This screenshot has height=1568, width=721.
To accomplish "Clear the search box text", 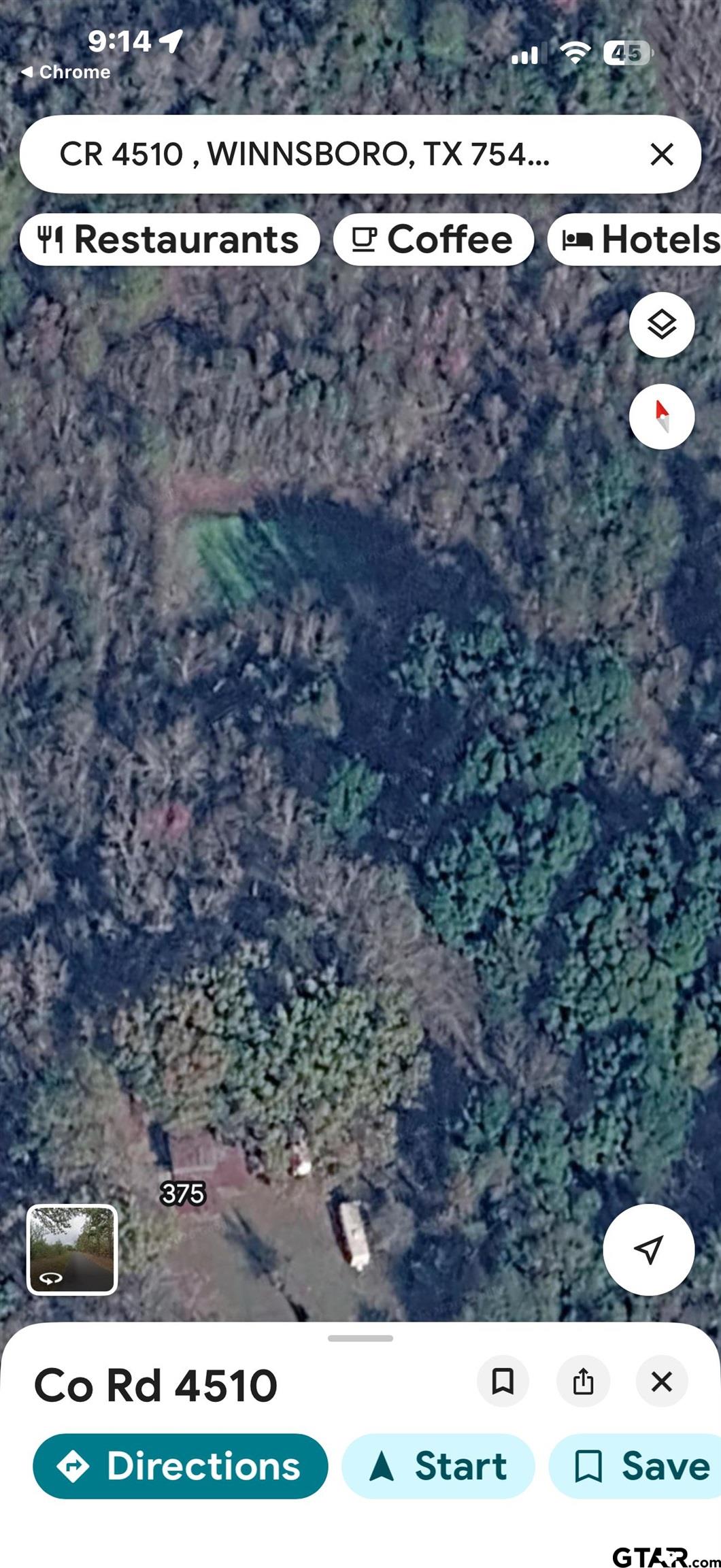I will (x=661, y=154).
